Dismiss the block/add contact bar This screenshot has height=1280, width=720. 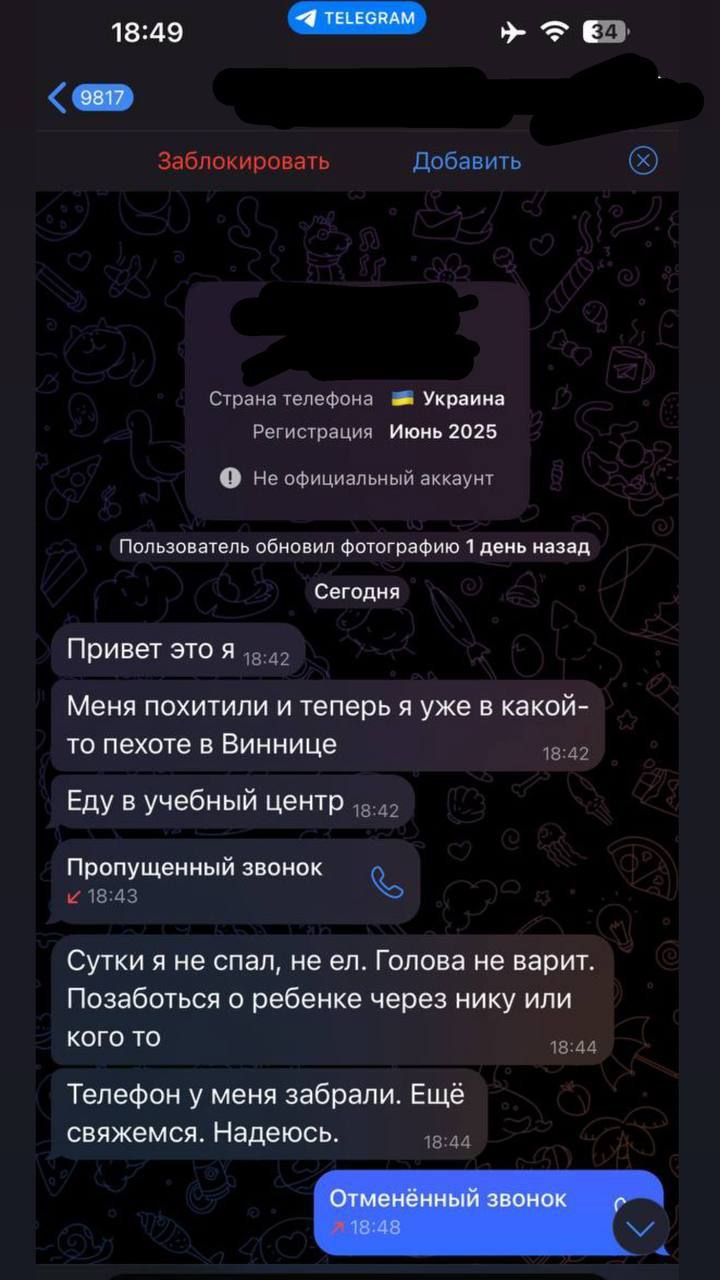click(643, 161)
